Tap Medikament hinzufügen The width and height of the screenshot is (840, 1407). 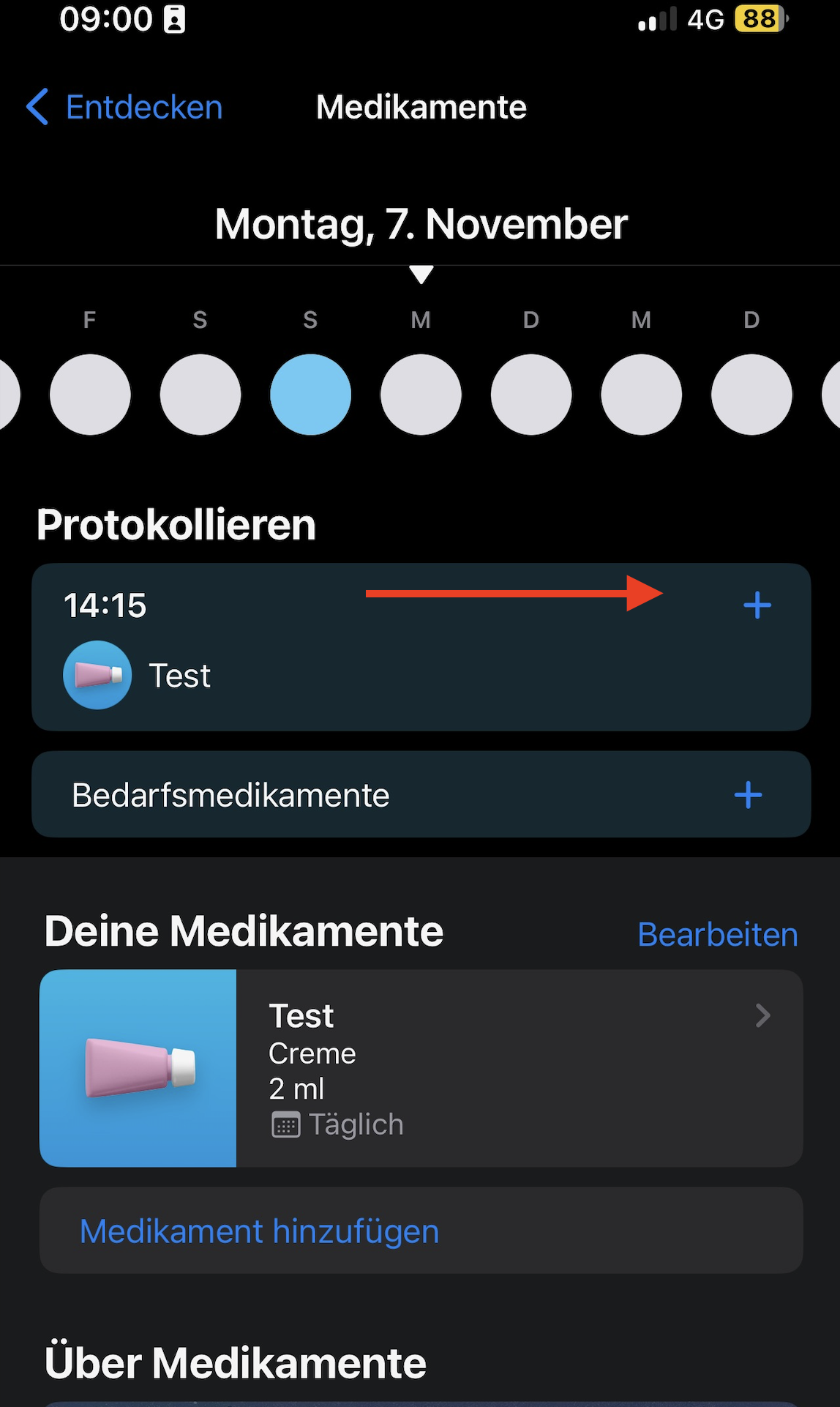[x=259, y=1231]
